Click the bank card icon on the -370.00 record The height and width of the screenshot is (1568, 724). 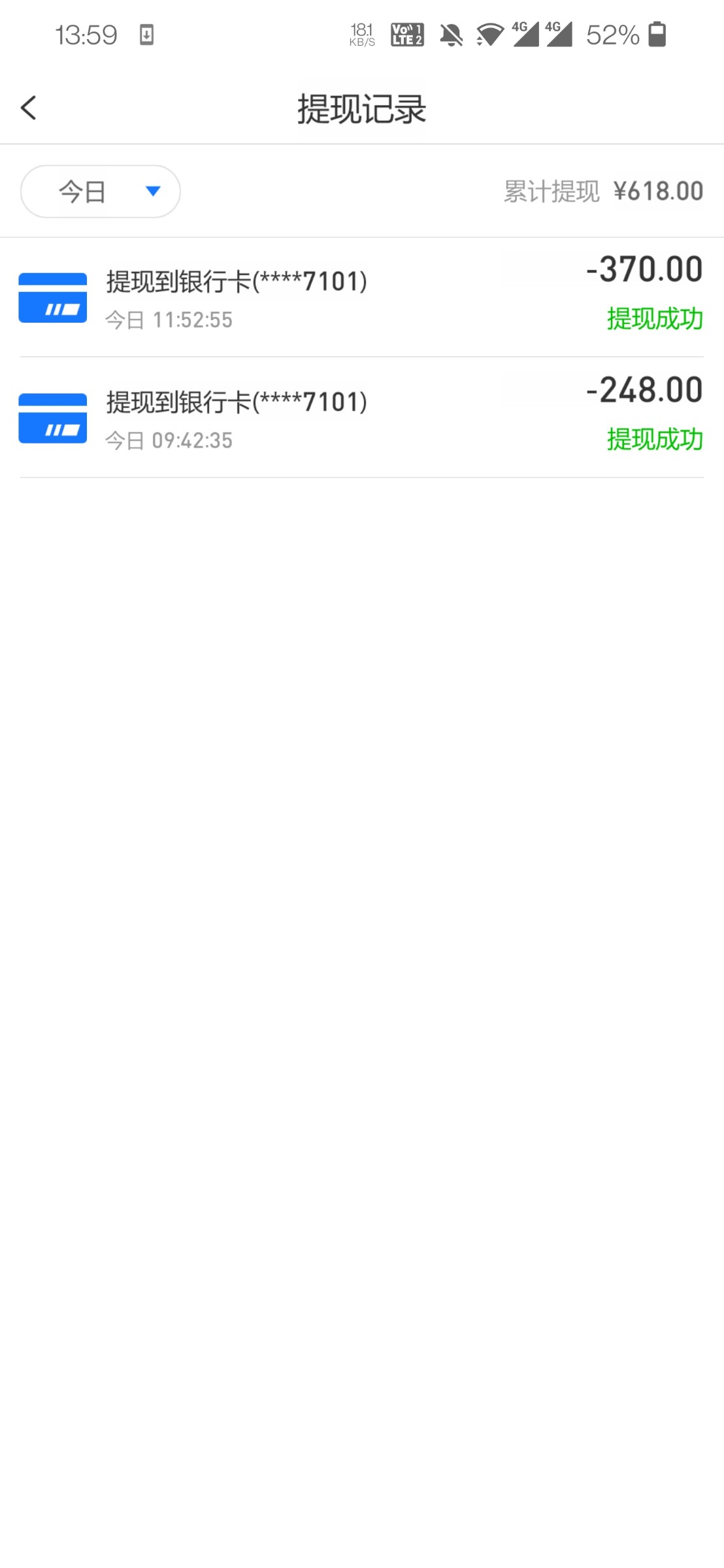coord(53,297)
